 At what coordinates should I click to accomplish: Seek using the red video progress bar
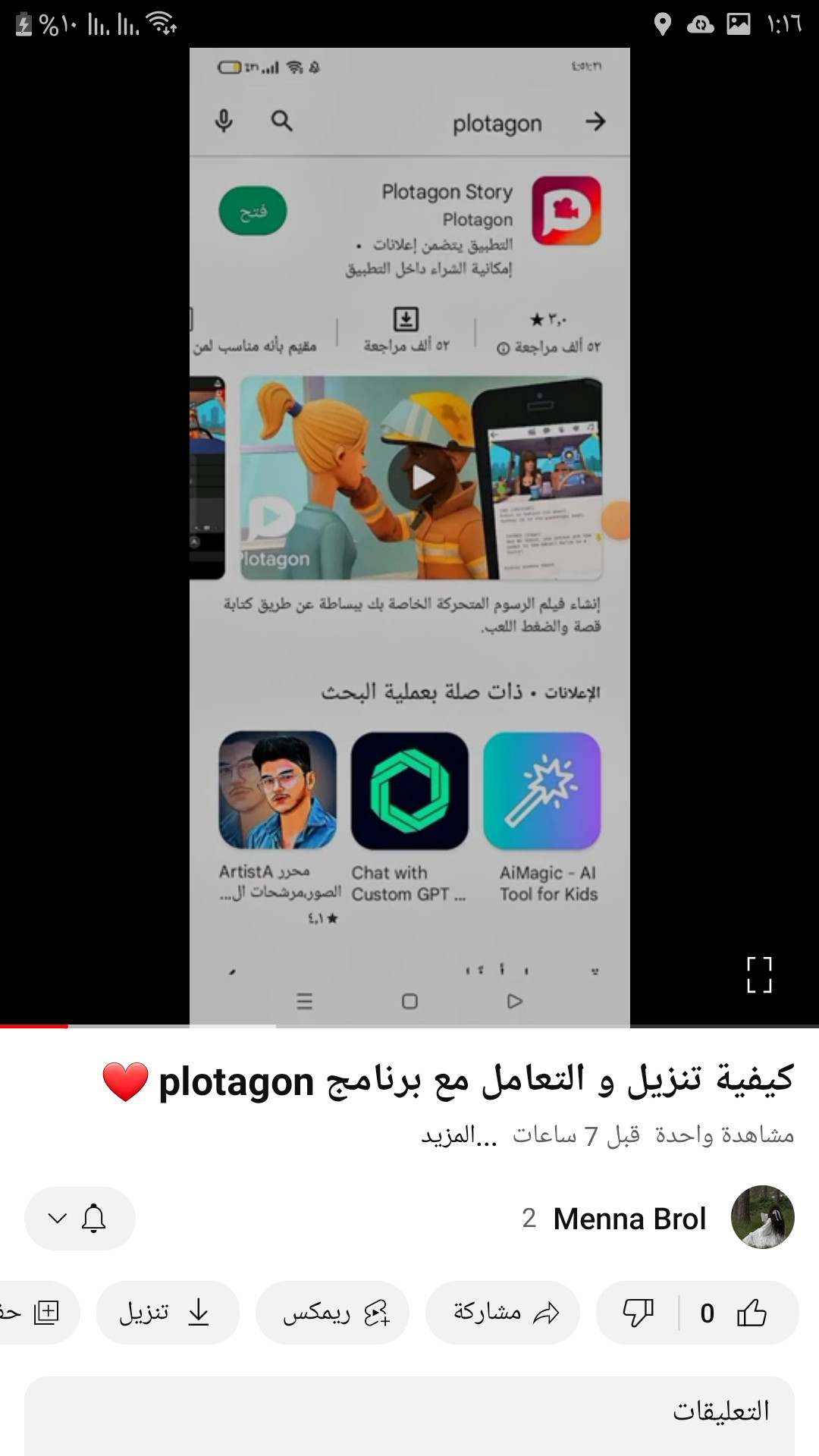click(67, 1026)
